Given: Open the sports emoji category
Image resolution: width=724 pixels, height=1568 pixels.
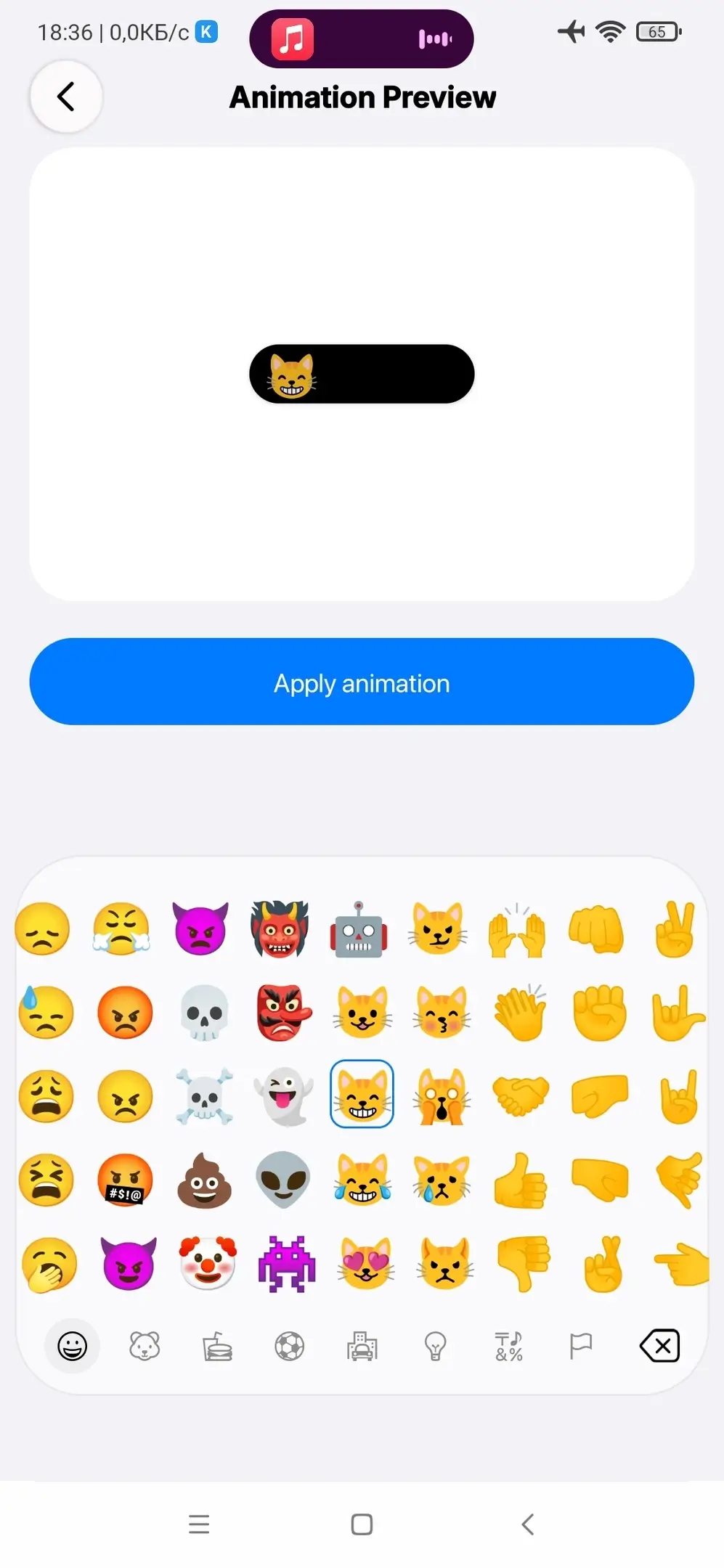Looking at the screenshot, I should coord(290,1347).
